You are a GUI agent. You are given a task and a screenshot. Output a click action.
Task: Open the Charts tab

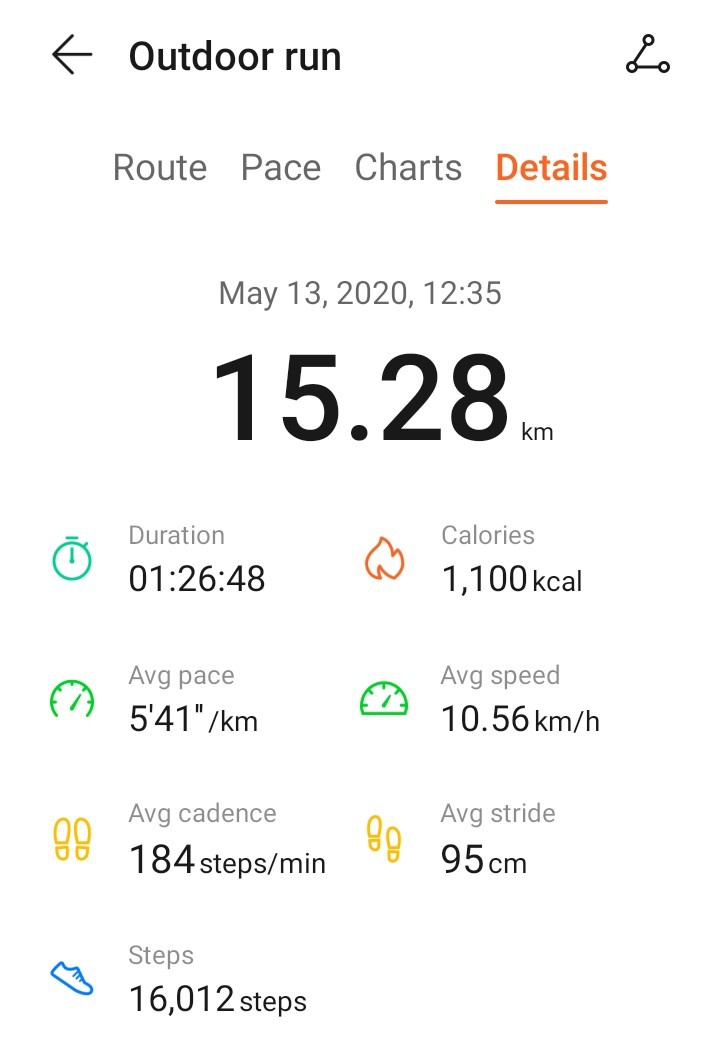tap(408, 167)
